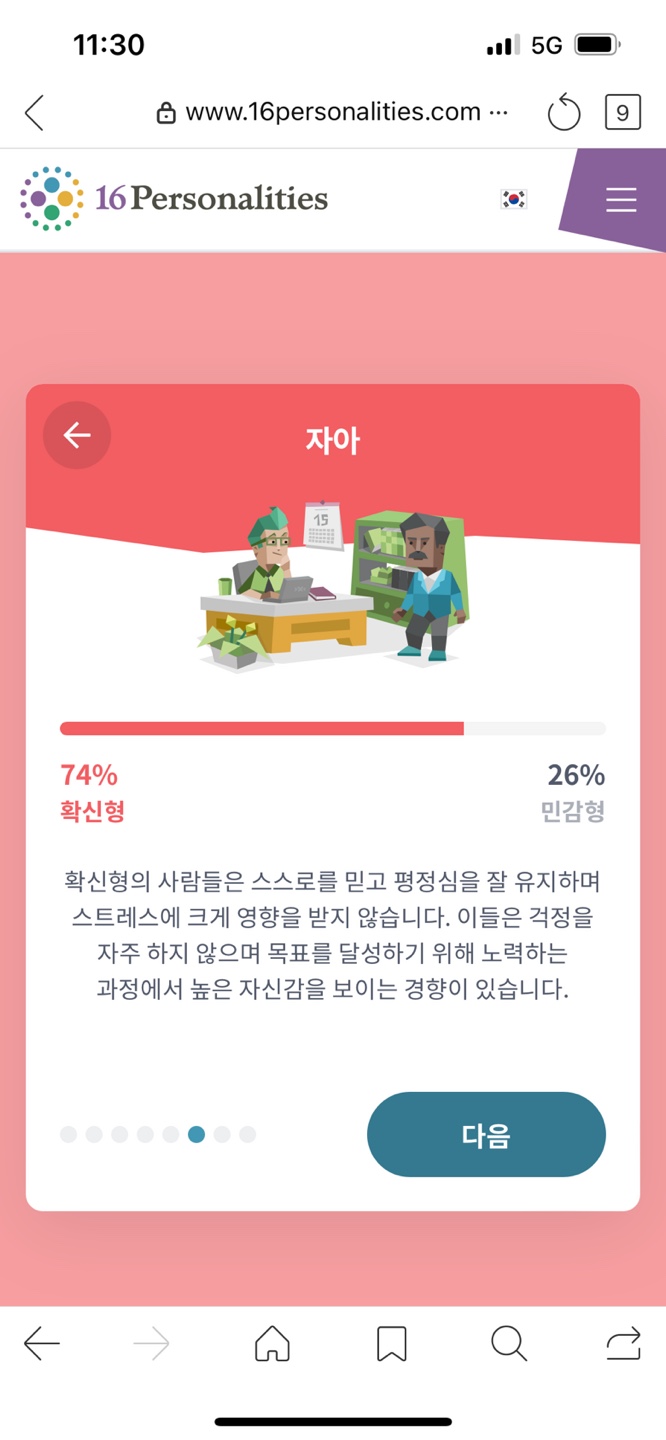Go to the browser home page
The image size is (666, 1440).
point(272,1345)
